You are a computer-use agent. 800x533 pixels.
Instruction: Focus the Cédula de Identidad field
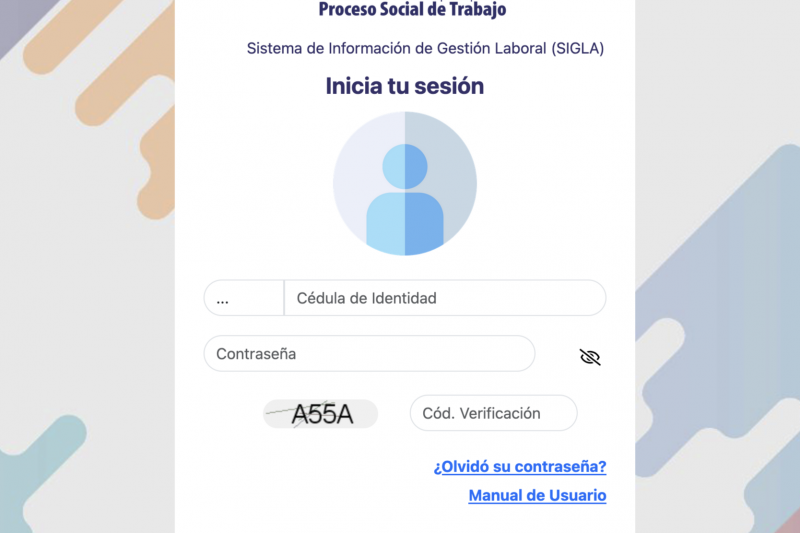[x=445, y=298]
